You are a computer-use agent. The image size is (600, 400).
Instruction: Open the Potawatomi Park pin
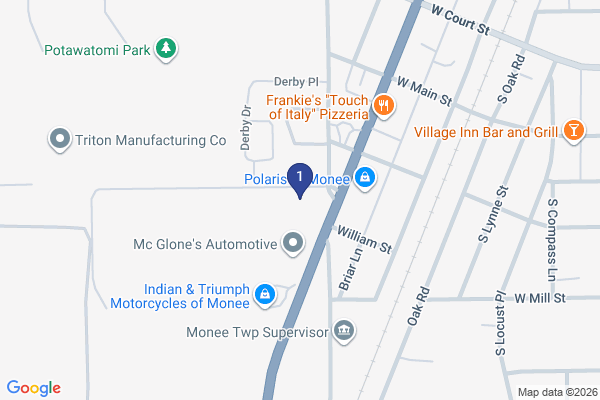point(166,49)
